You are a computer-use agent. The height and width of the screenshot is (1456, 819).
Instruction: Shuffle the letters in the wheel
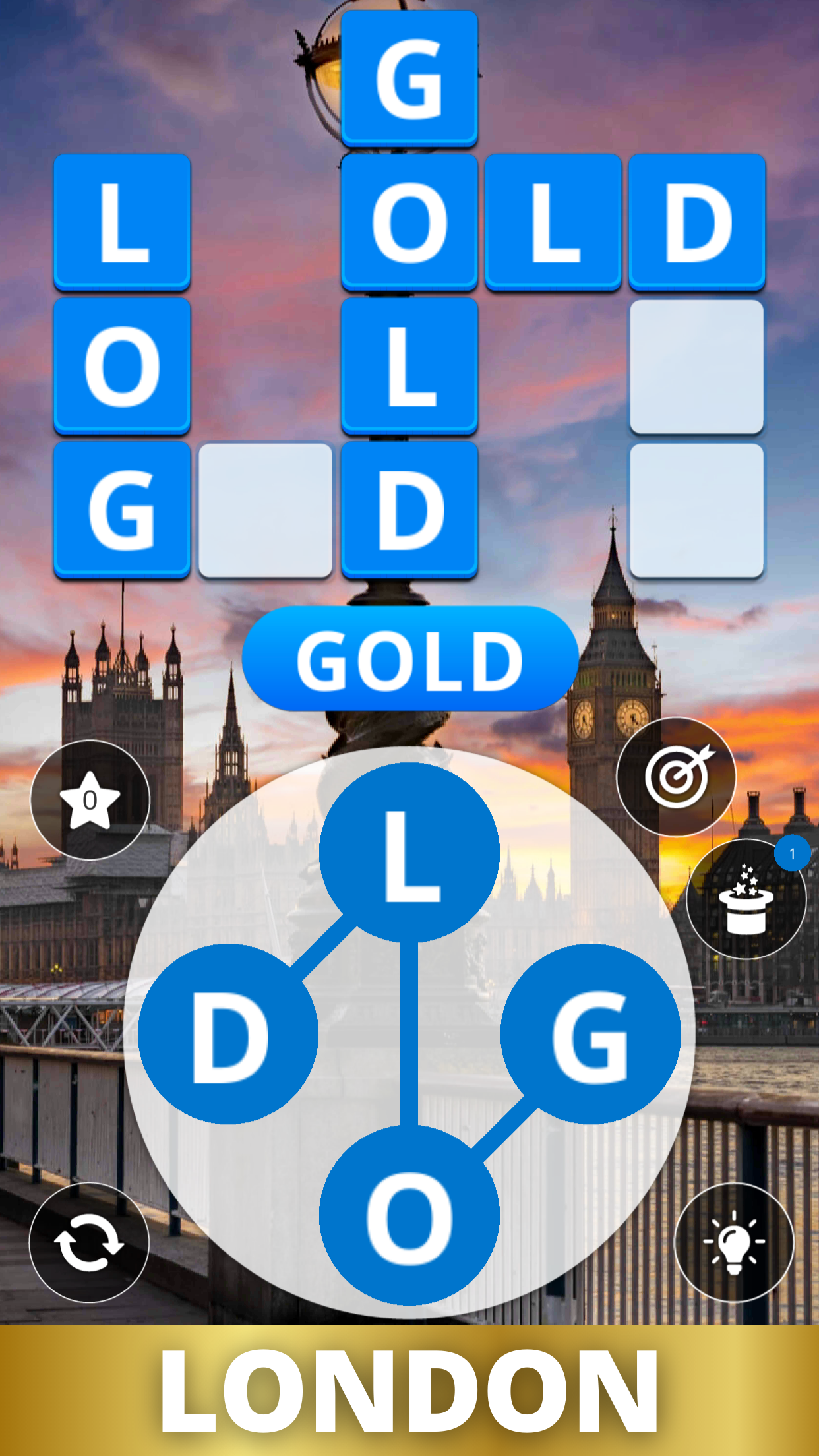tap(89, 1242)
